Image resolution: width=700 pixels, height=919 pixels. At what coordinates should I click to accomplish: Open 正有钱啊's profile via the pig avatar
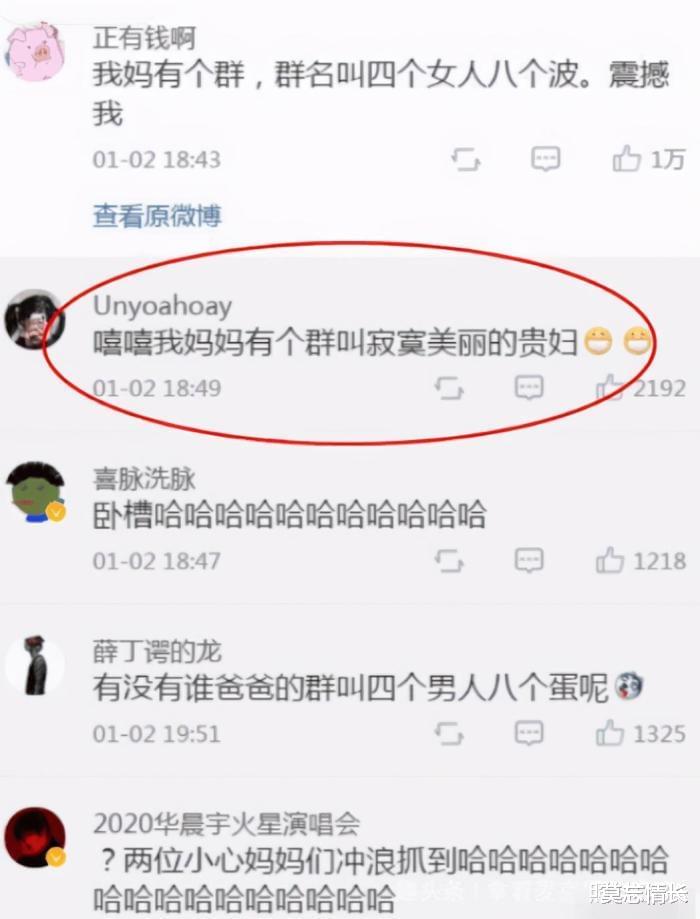point(36,52)
